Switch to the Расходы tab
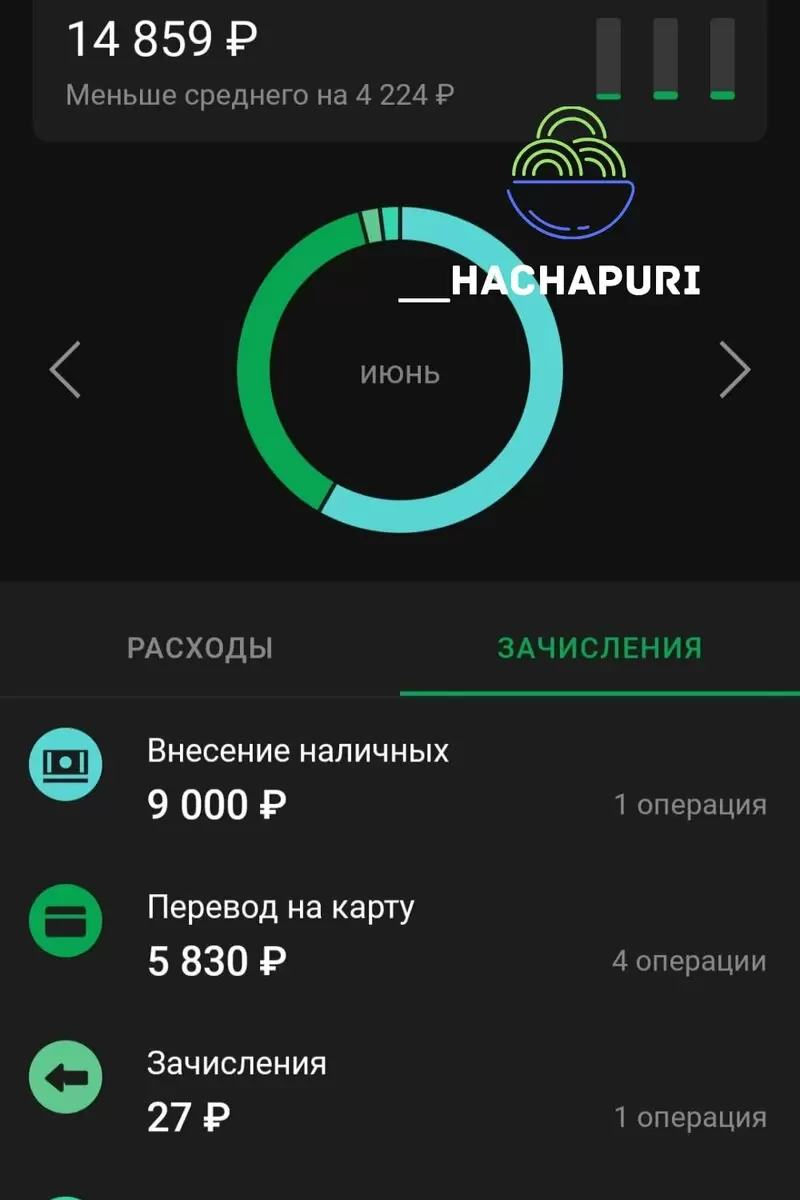The height and width of the screenshot is (1200, 800). (x=200, y=647)
